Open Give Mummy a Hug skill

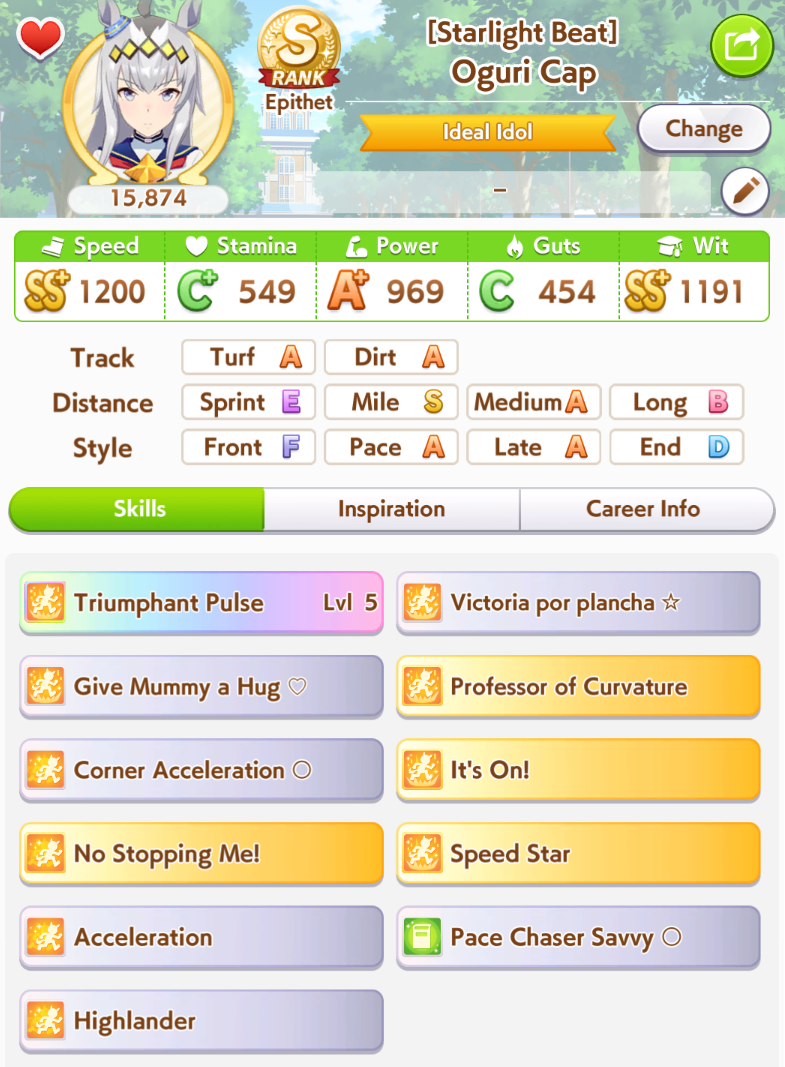click(x=201, y=687)
